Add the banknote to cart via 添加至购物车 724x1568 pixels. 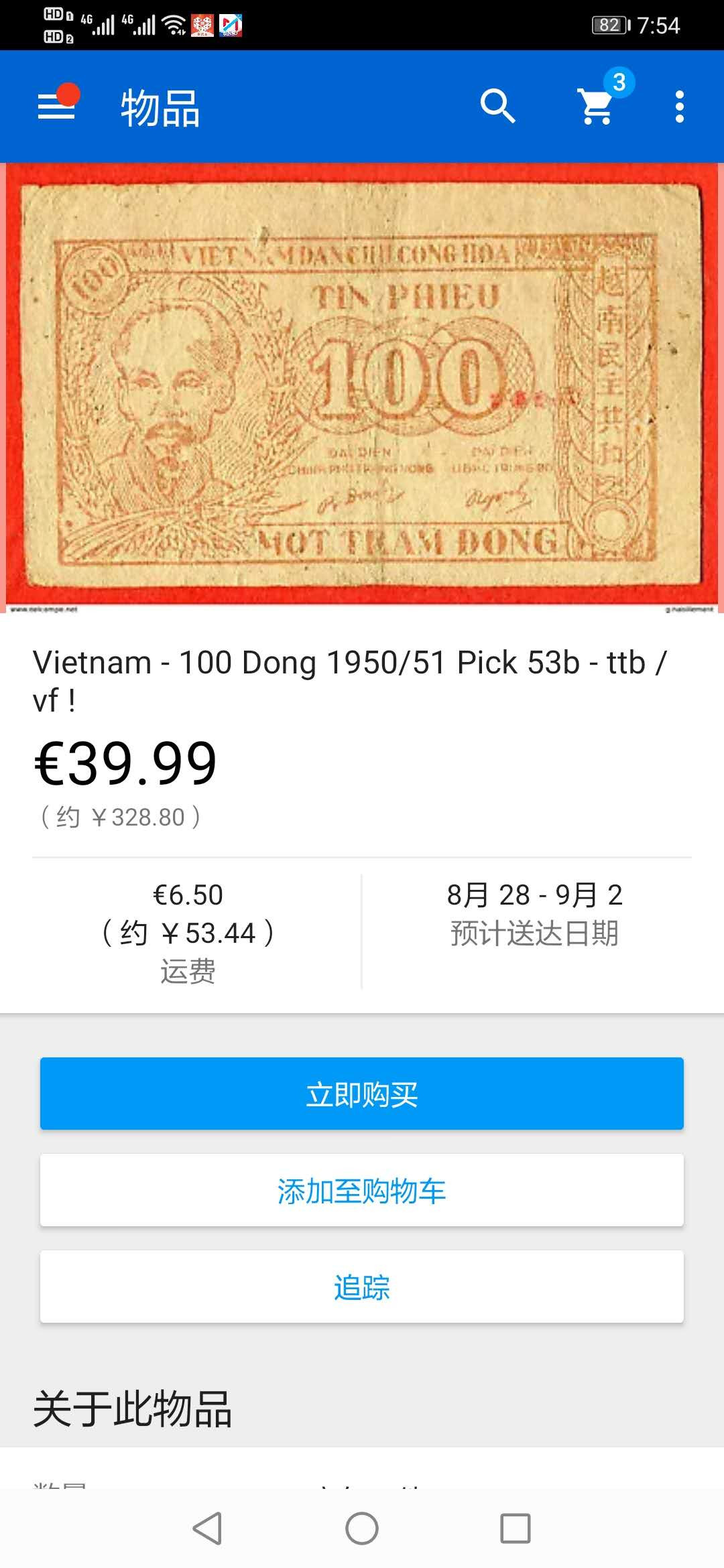(362, 1191)
